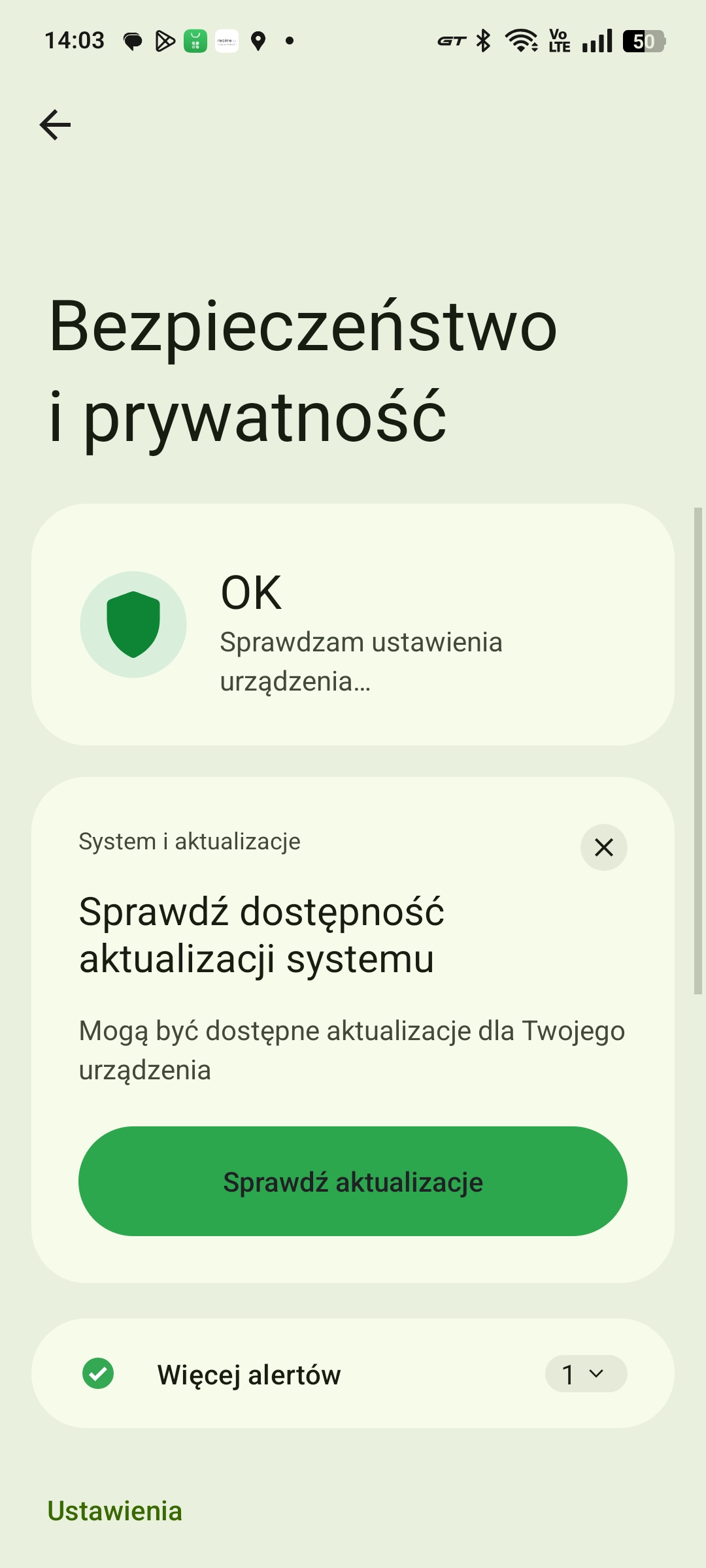Go back using the top arrow
This screenshot has height=1568, width=706.
tap(55, 125)
